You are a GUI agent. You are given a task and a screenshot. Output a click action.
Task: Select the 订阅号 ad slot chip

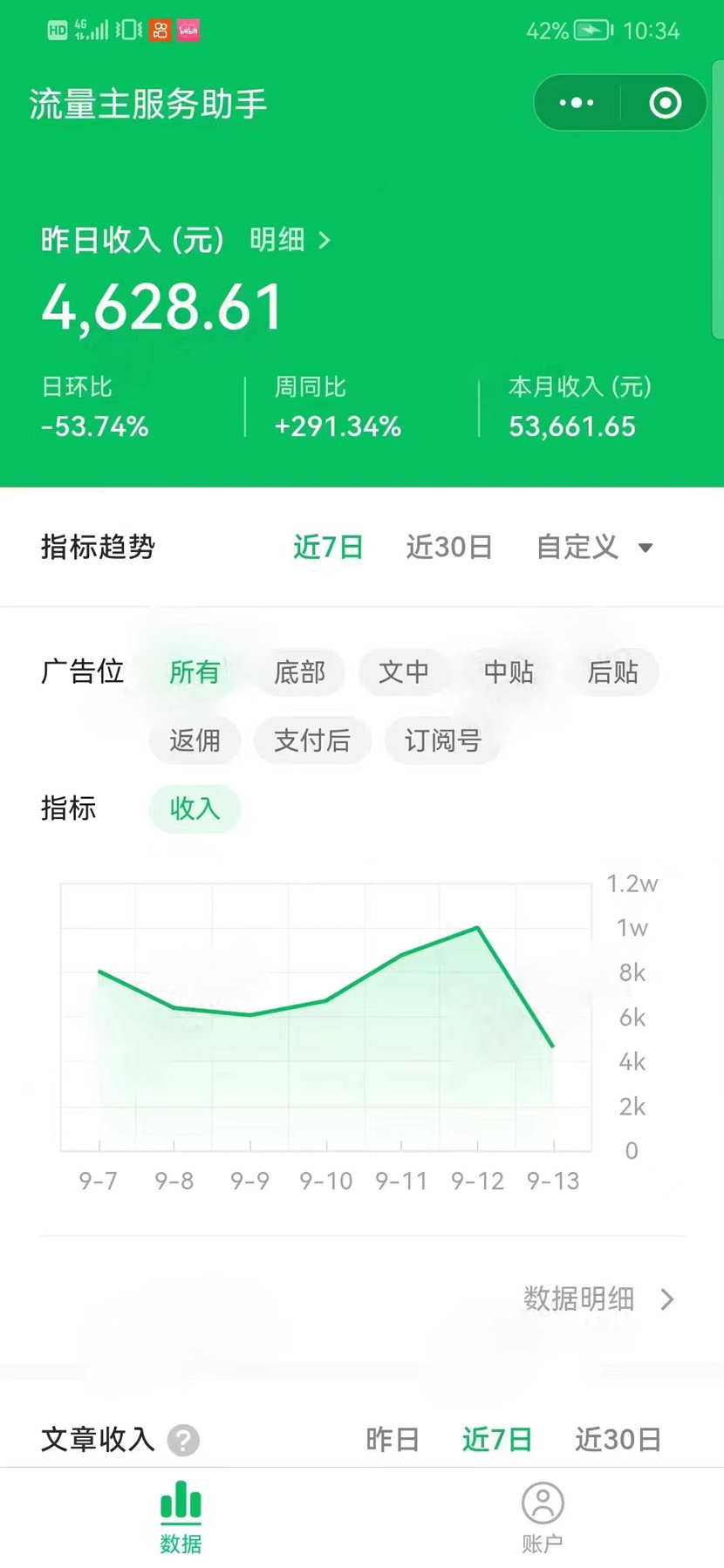[442, 740]
